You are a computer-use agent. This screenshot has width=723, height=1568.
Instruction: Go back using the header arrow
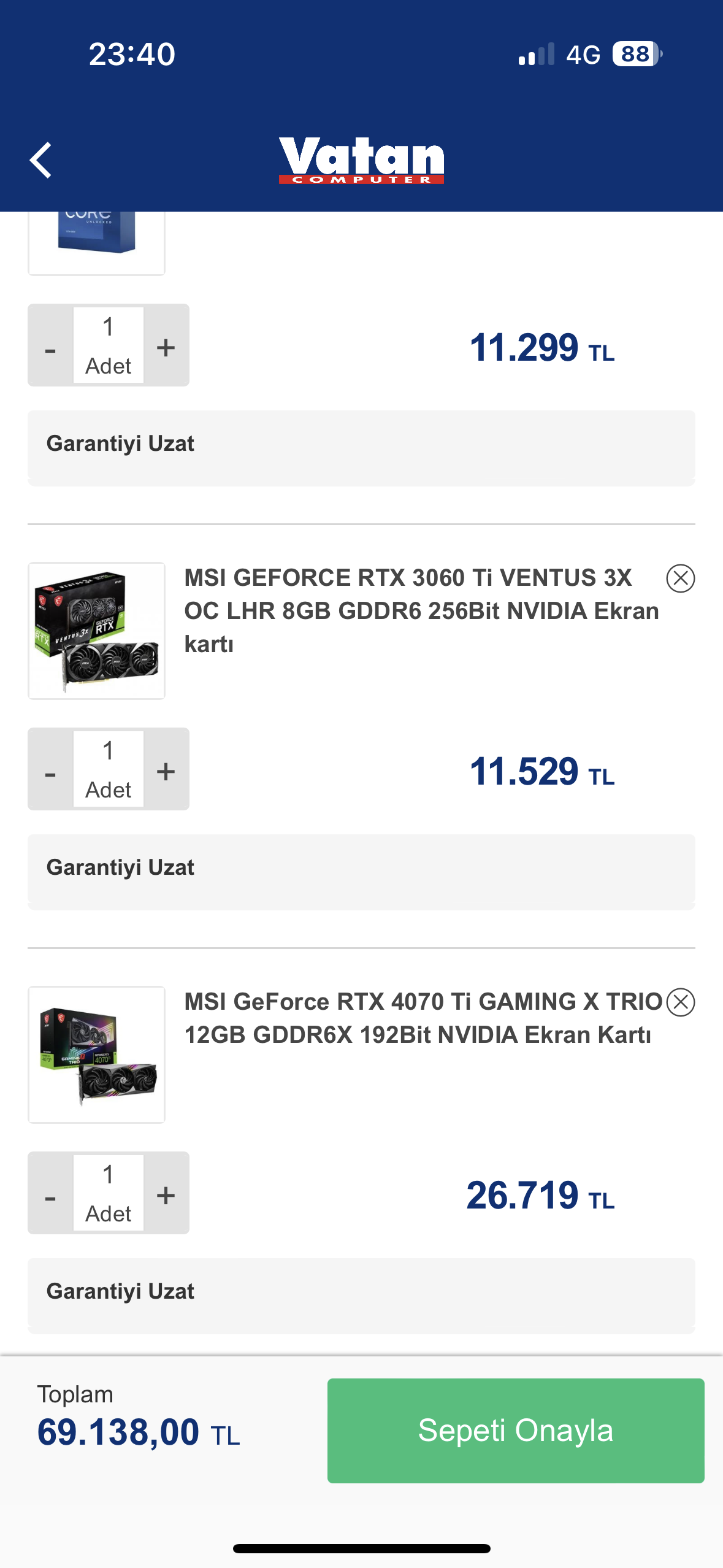pyautogui.click(x=40, y=161)
